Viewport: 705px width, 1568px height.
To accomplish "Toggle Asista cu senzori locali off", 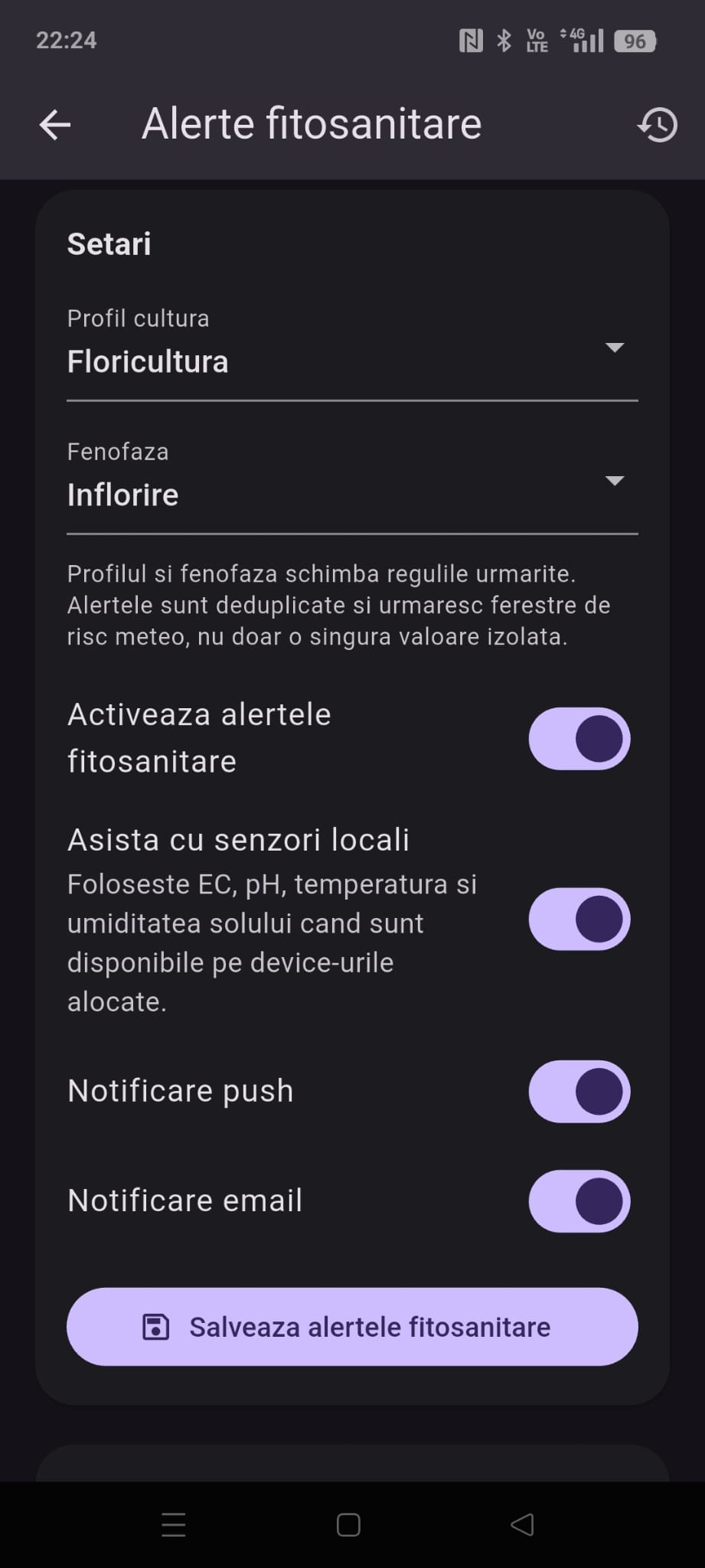I will (579, 920).
